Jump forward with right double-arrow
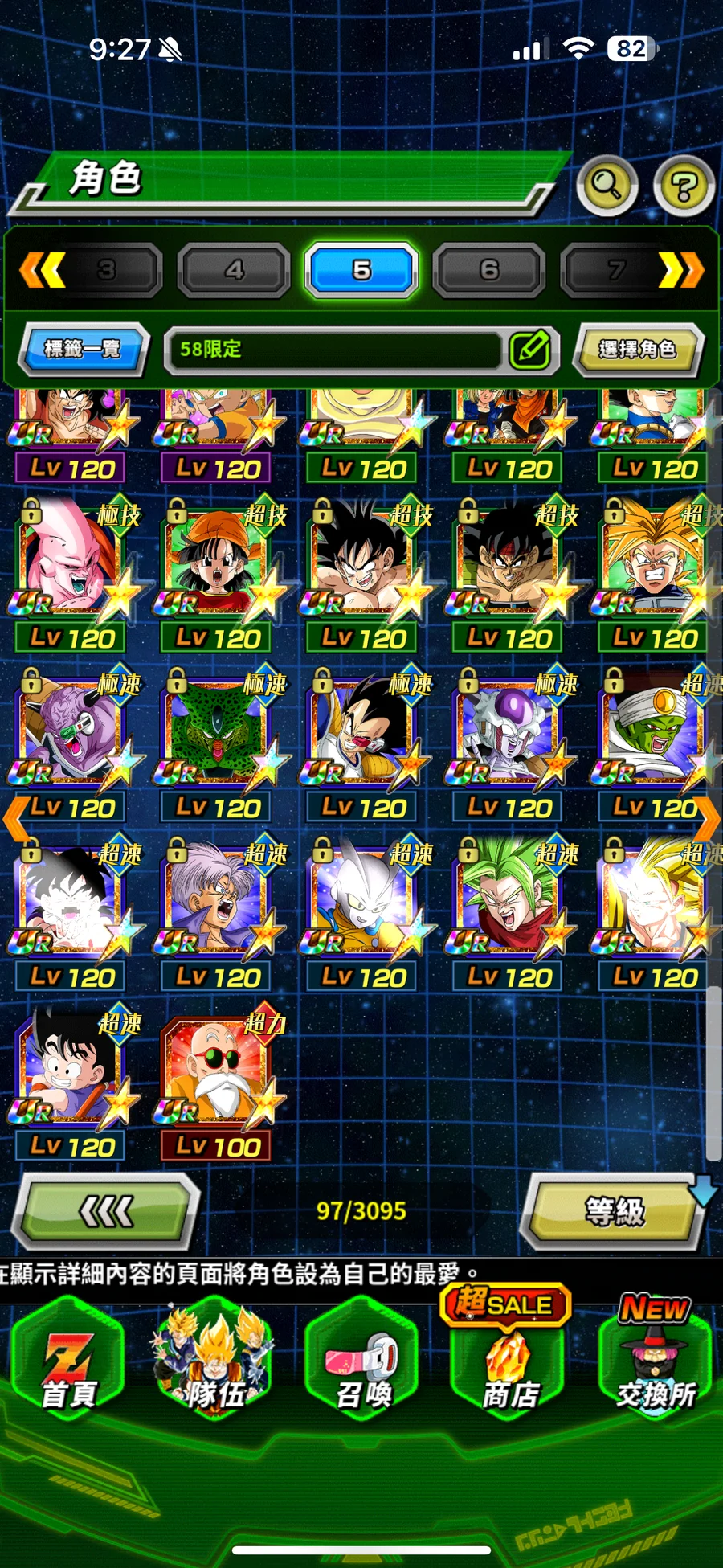 click(x=681, y=270)
